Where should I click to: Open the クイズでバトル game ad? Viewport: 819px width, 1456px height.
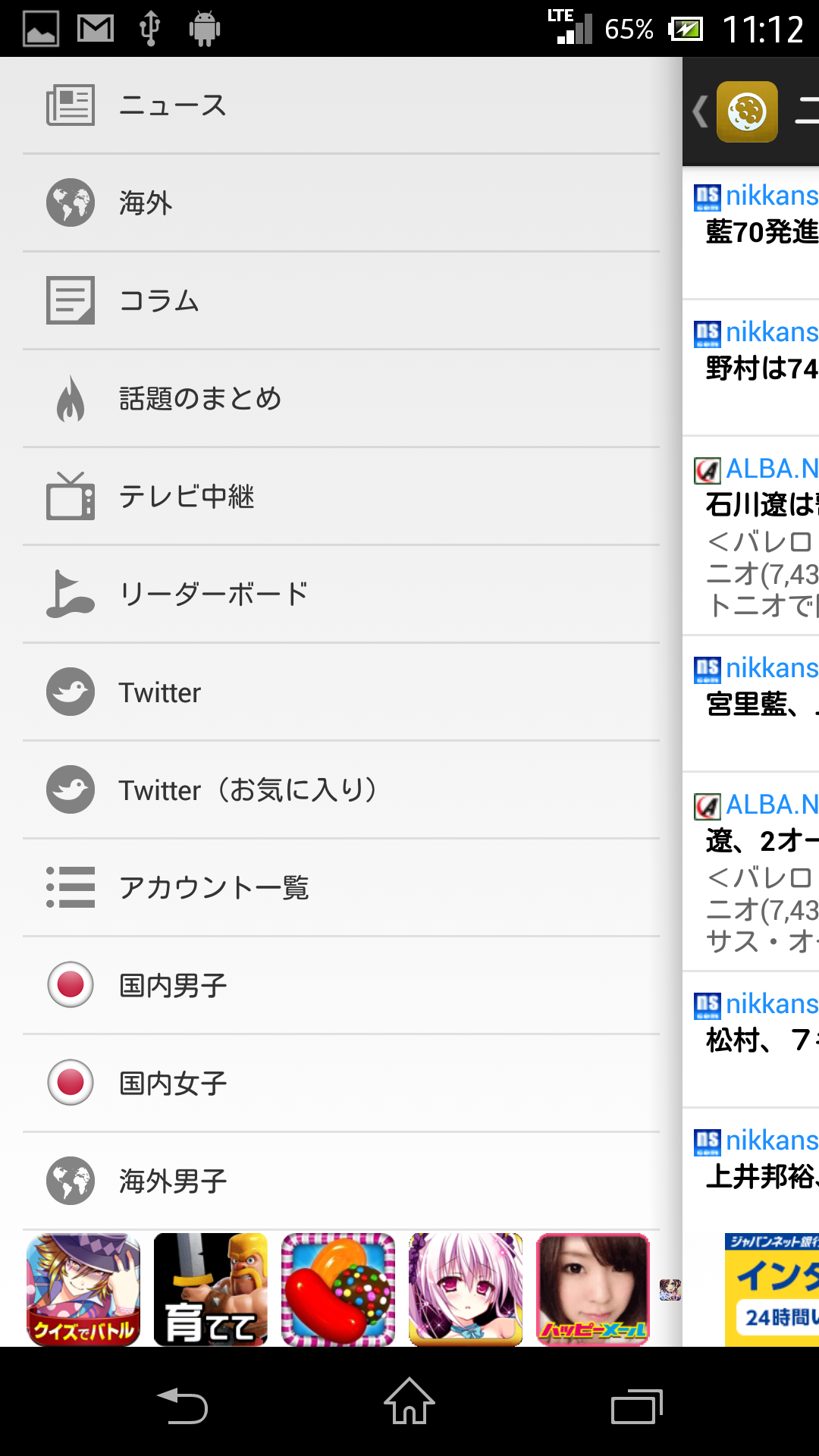point(83,1290)
